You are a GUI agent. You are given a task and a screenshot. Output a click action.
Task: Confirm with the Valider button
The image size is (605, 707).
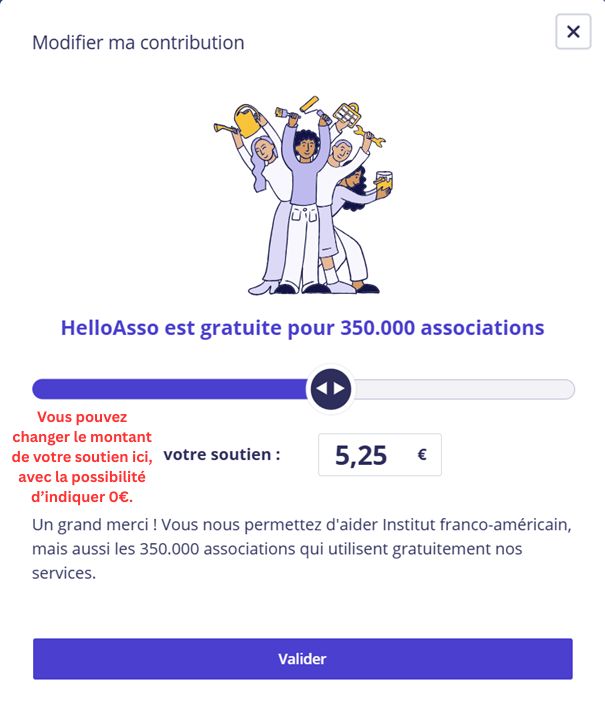(x=302, y=659)
